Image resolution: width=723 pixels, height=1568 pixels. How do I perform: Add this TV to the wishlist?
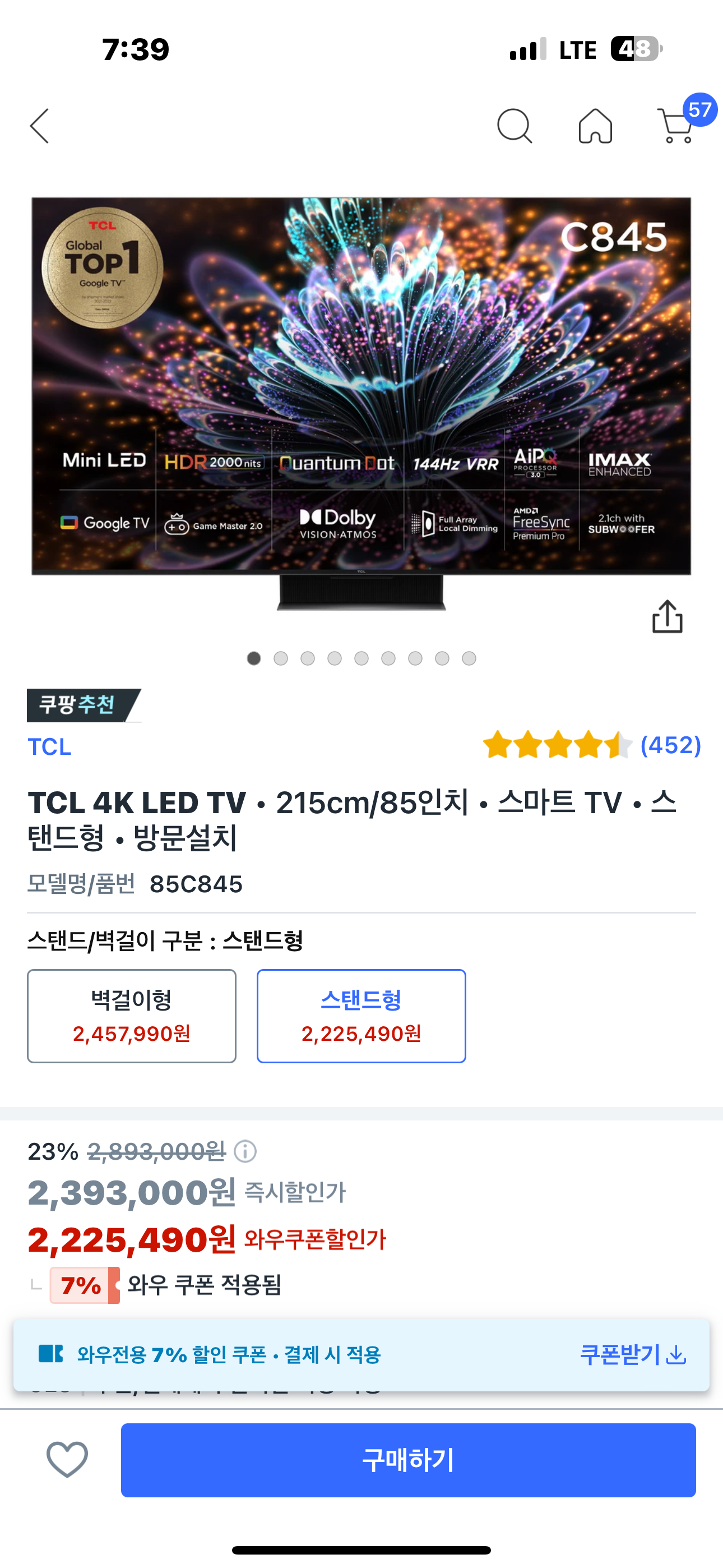pos(67,1460)
